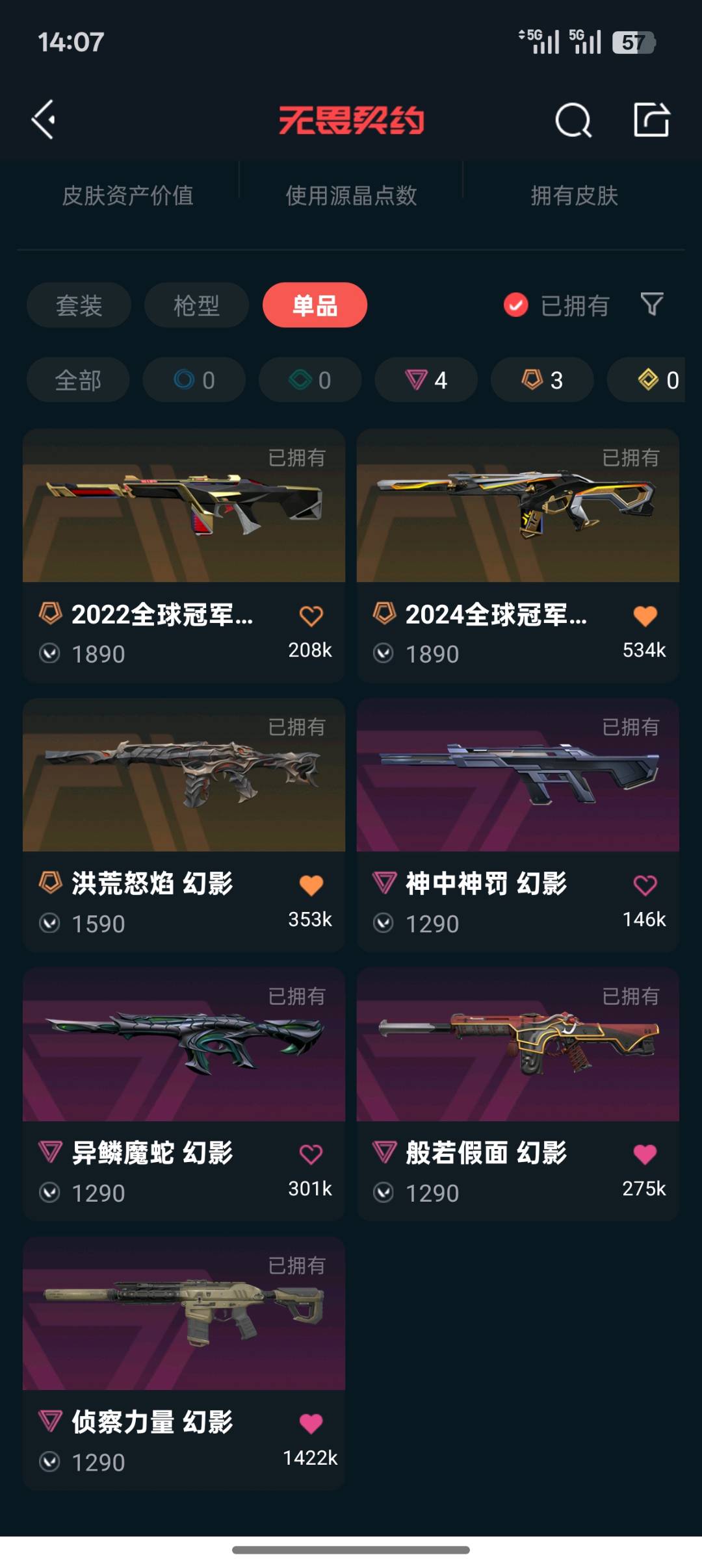The width and height of the screenshot is (702, 1568).
Task: Filter by the blue tier chip showing 0
Action: [x=194, y=380]
